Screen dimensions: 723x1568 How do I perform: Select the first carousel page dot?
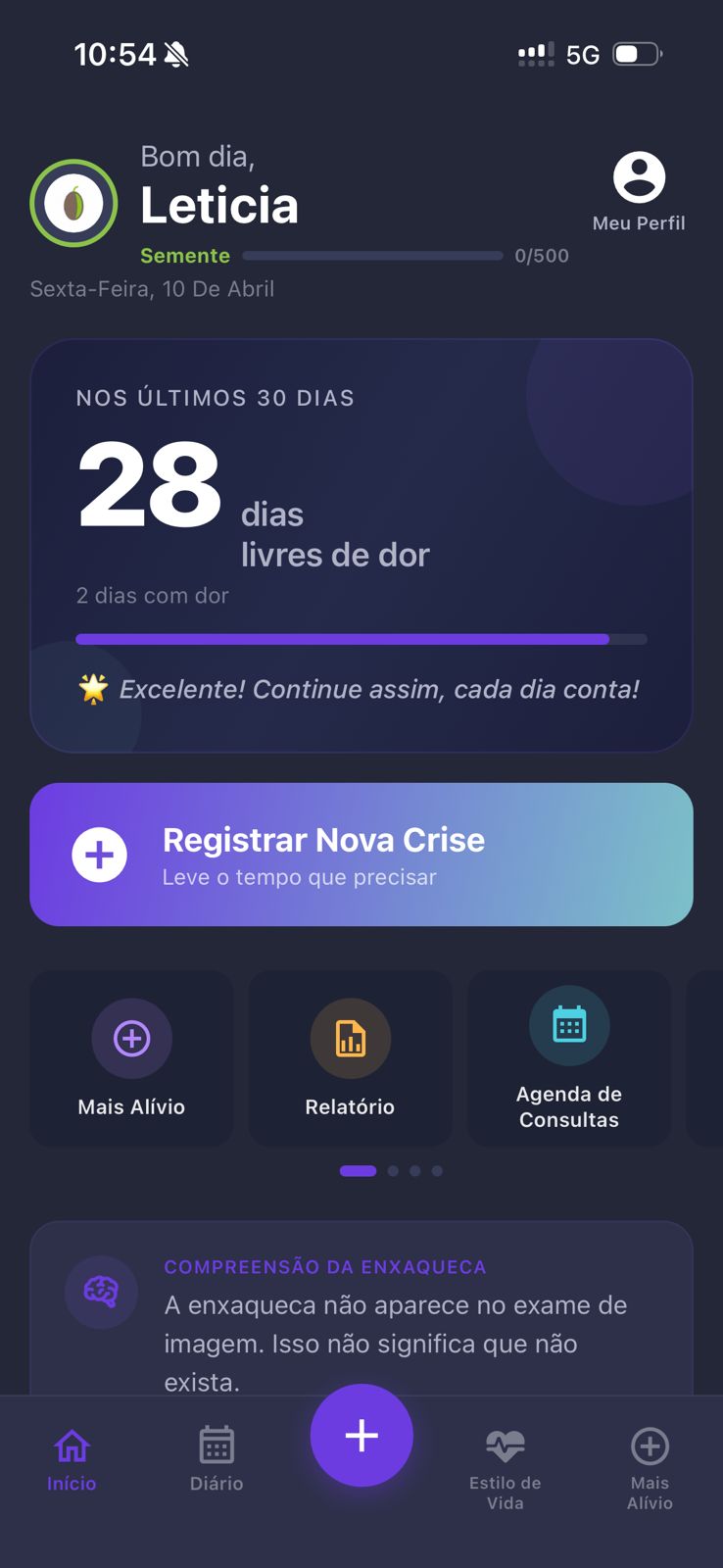pos(358,1170)
